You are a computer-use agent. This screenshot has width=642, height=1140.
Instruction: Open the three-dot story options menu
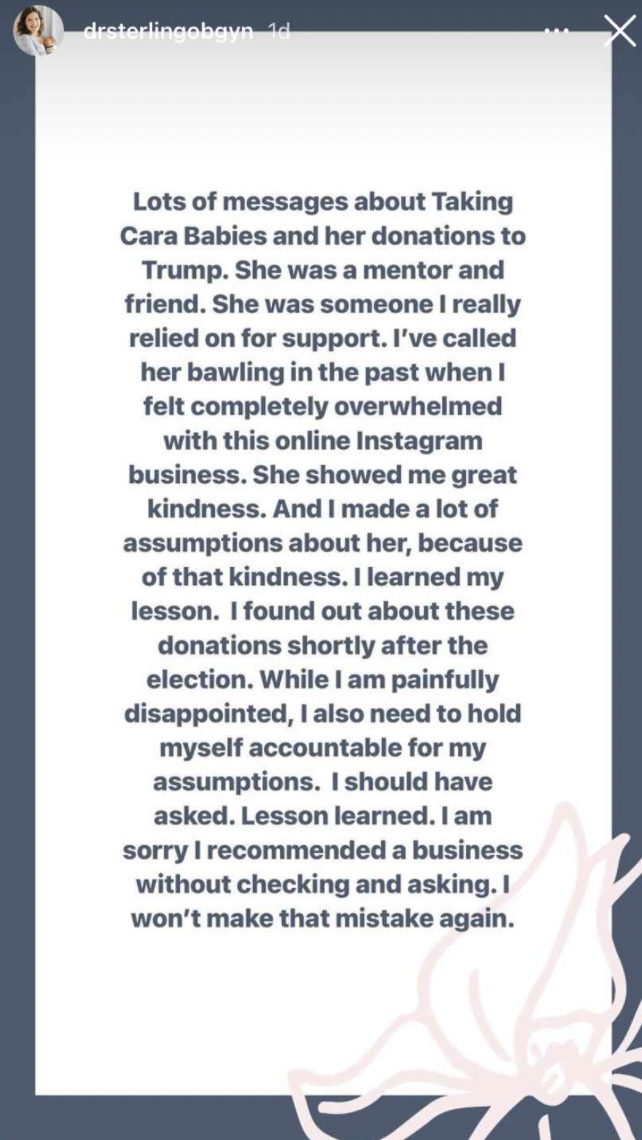(x=557, y=32)
